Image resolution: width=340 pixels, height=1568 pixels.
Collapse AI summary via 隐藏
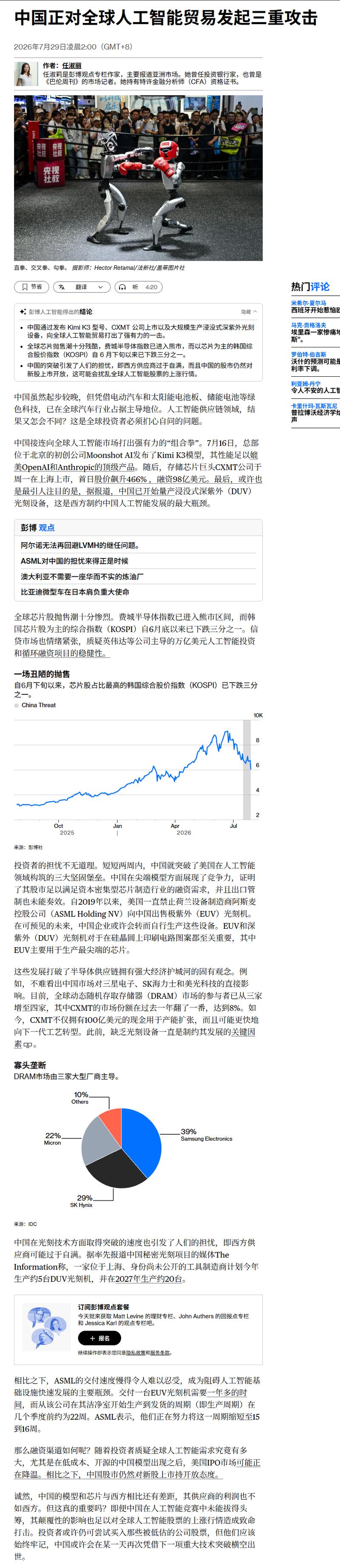coord(249,312)
